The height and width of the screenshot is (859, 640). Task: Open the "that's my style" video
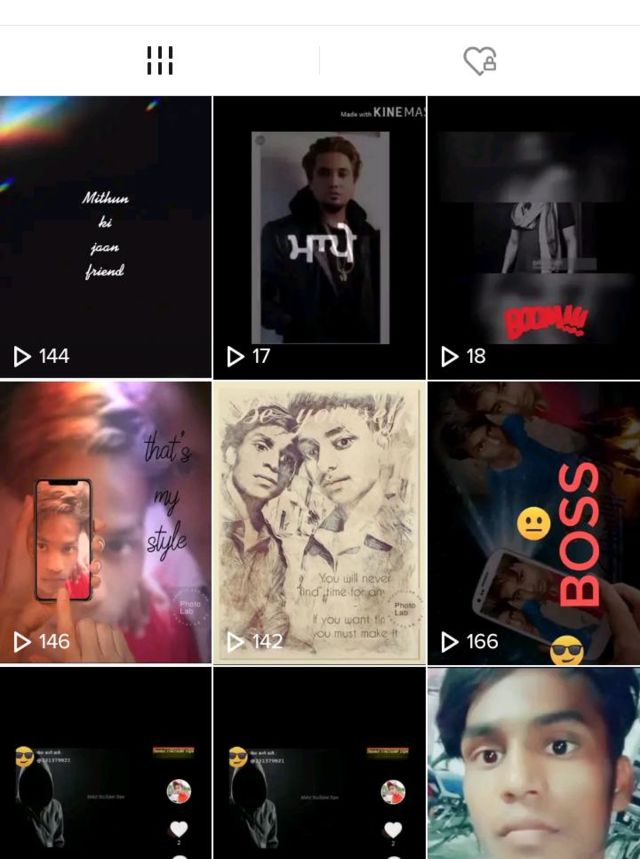[105, 522]
